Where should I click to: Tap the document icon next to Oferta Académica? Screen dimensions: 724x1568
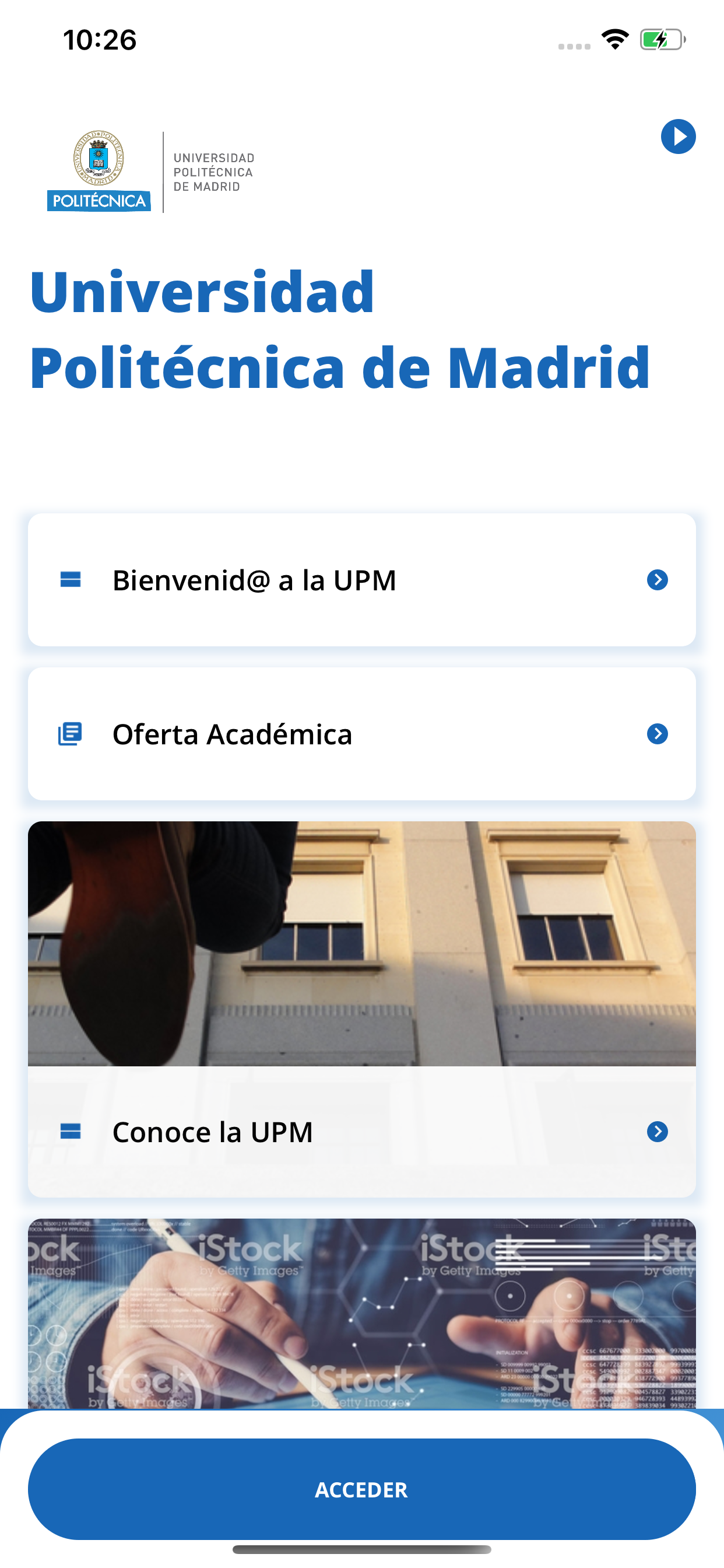click(x=69, y=733)
